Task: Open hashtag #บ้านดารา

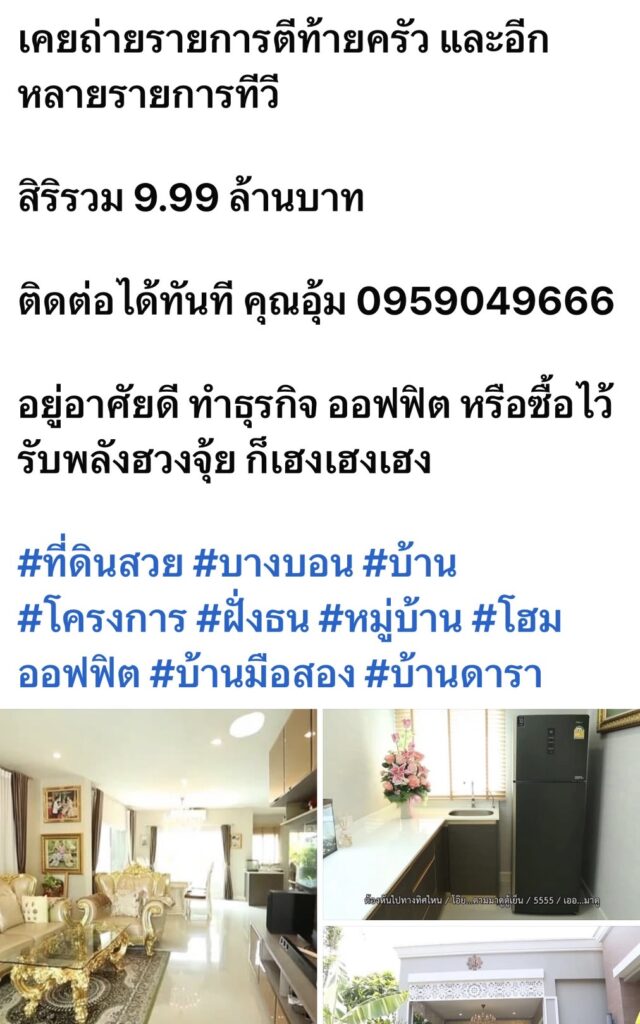Action: click(453, 675)
